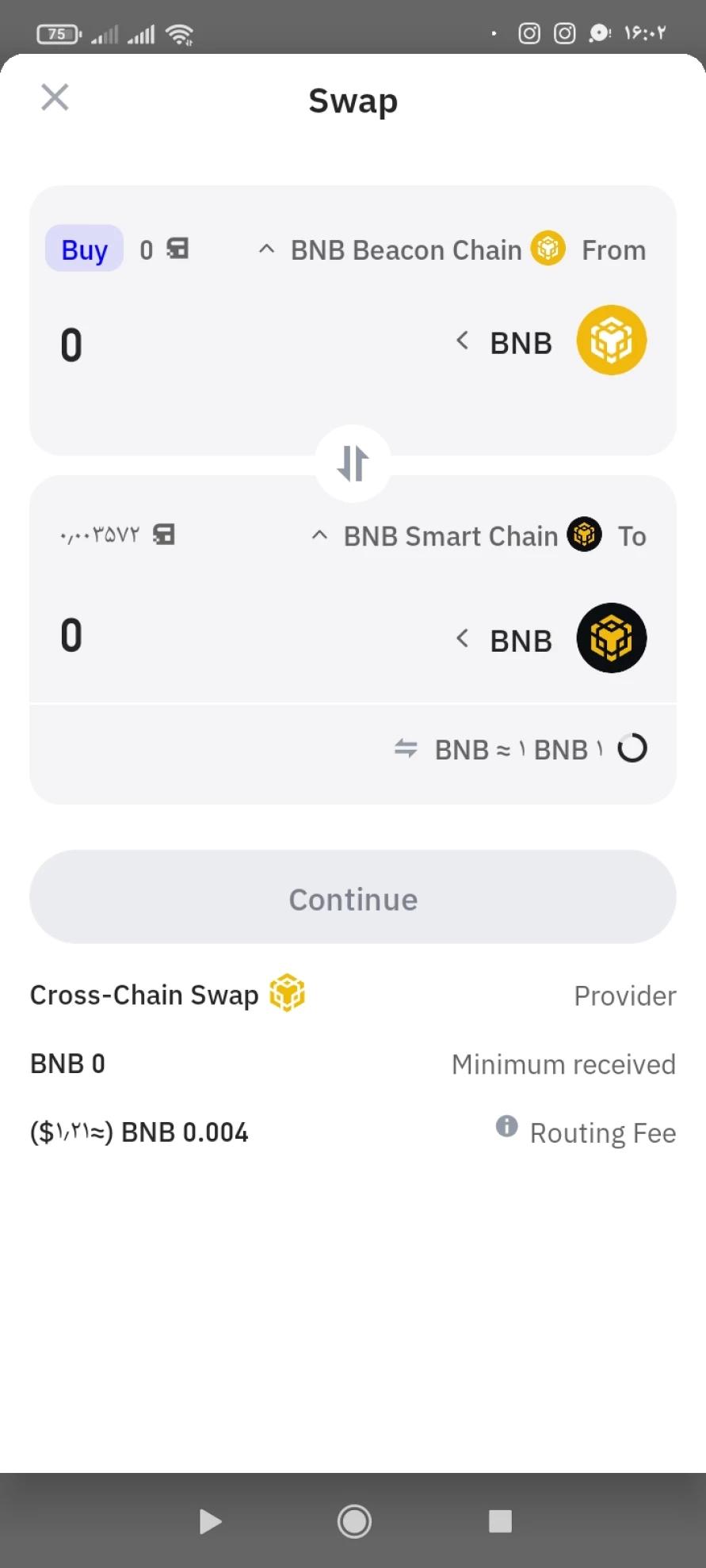Tap the Buy button
Screen dimensions: 706x1568
tap(84, 249)
